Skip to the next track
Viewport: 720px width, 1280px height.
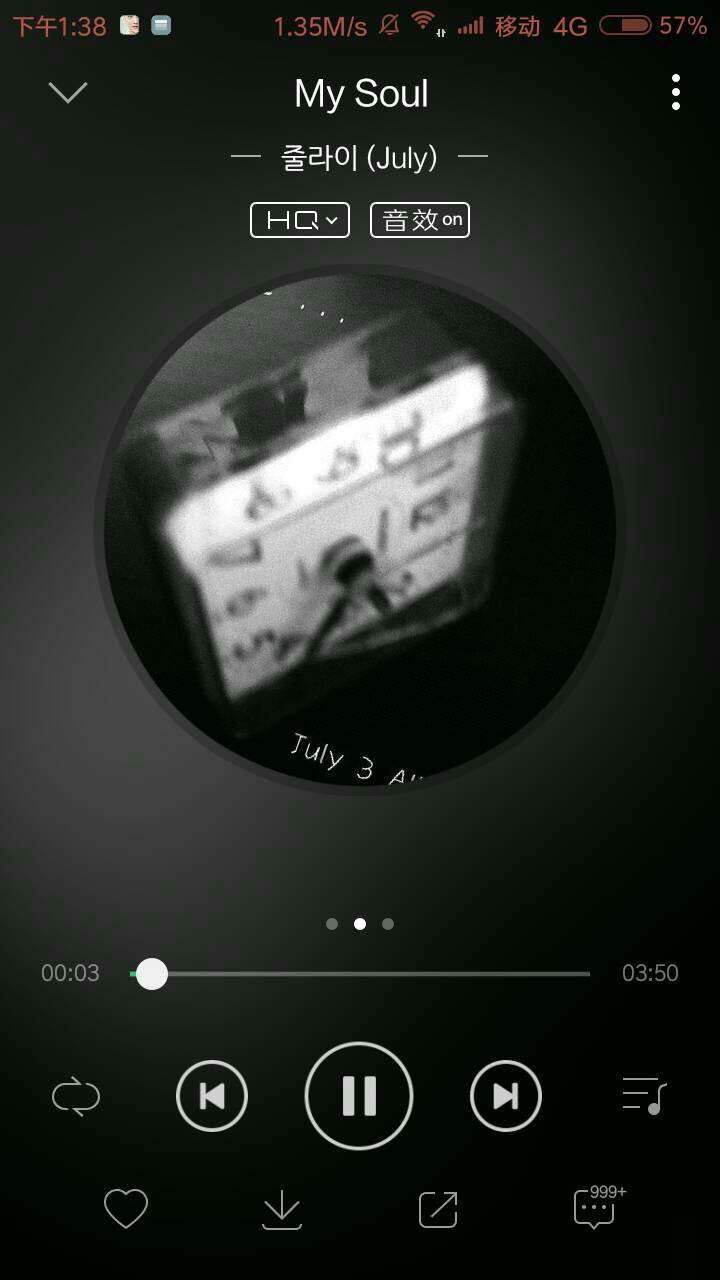click(x=506, y=1097)
